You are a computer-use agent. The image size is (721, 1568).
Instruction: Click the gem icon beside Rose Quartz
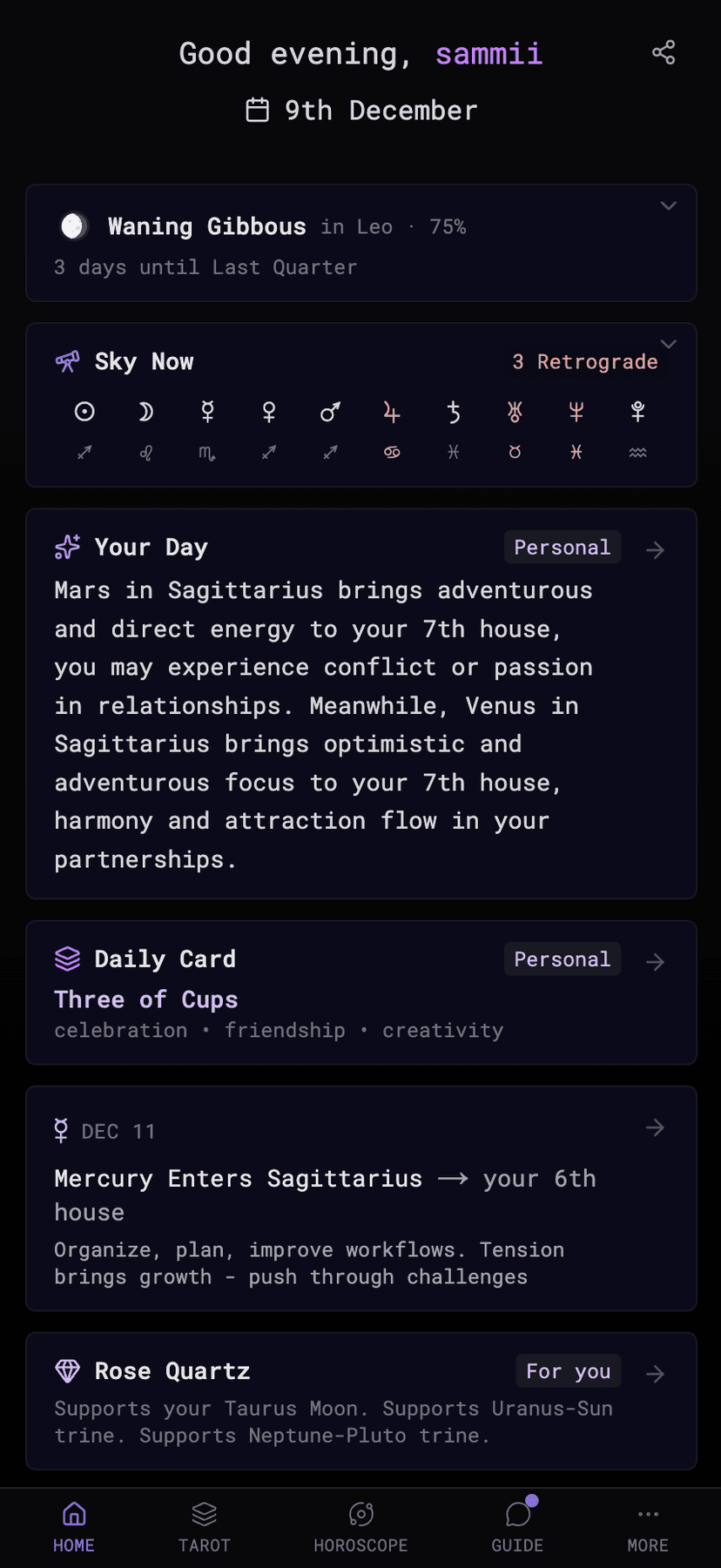click(x=67, y=1370)
